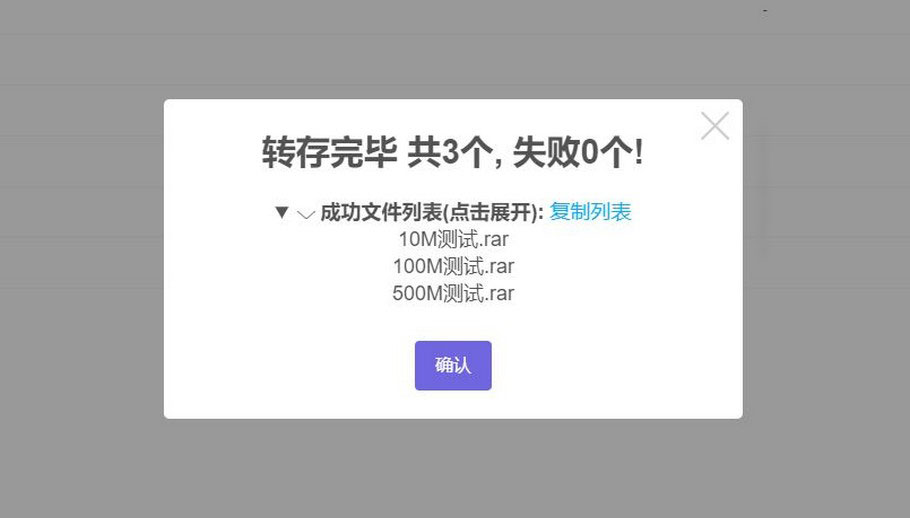Close the transfer complete dialog
This screenshot has width=910, height=518.
[715, 126]
